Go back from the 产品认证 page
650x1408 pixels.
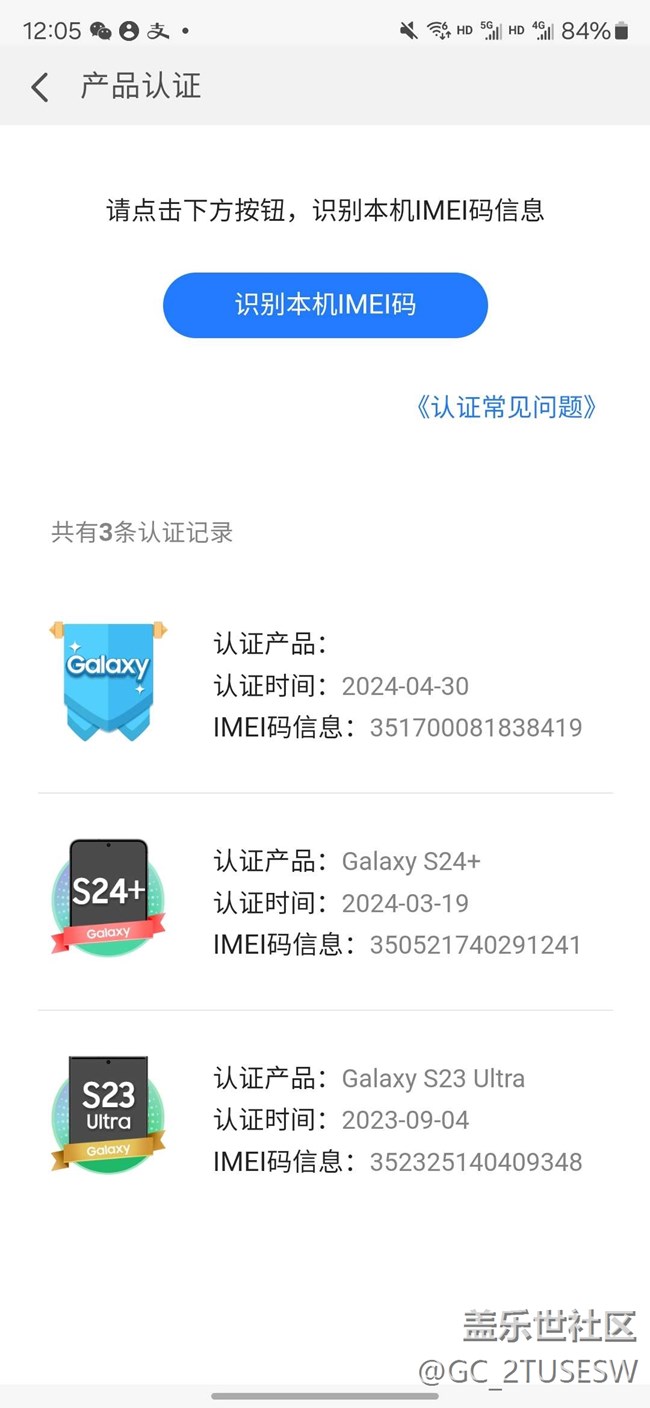tap(40, 87)
